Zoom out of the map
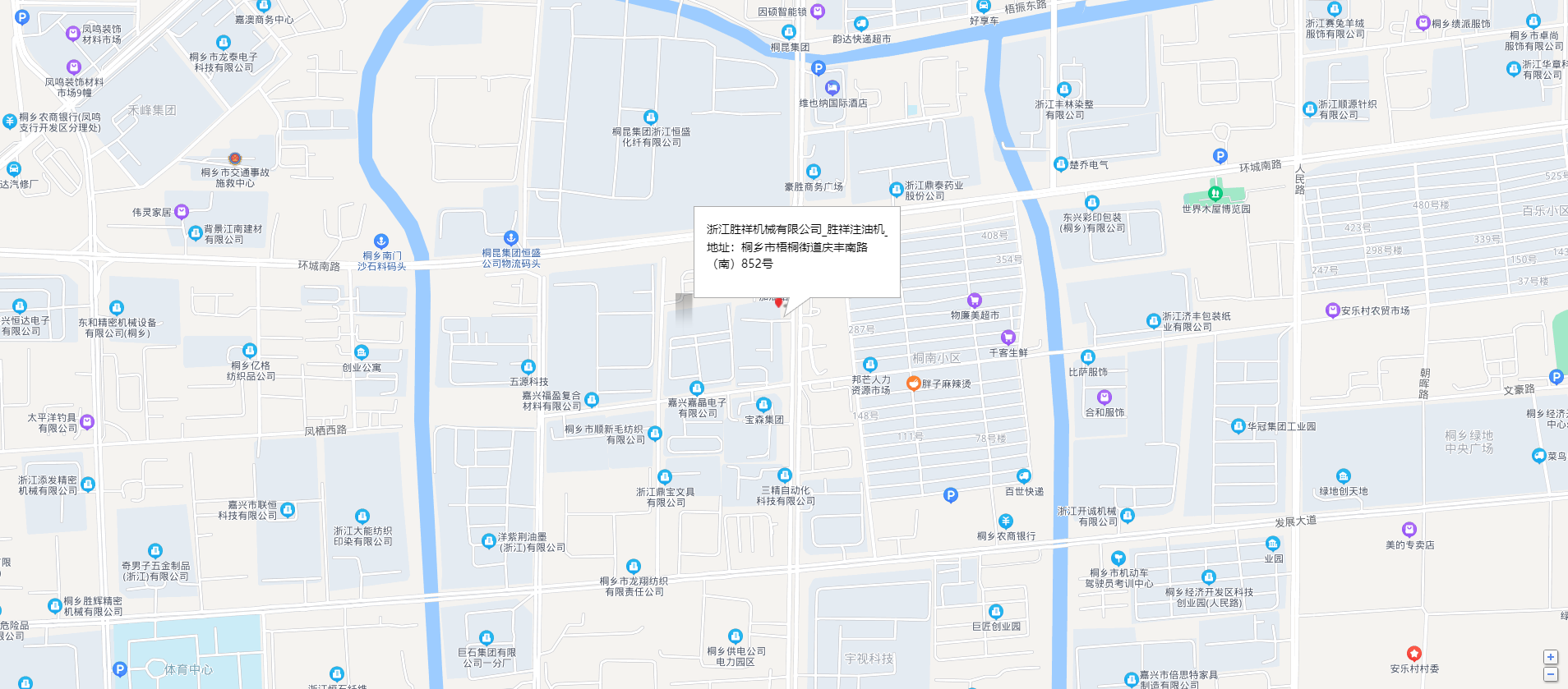This screenshot has height=689, width=1568. (x=1550, y=674)
